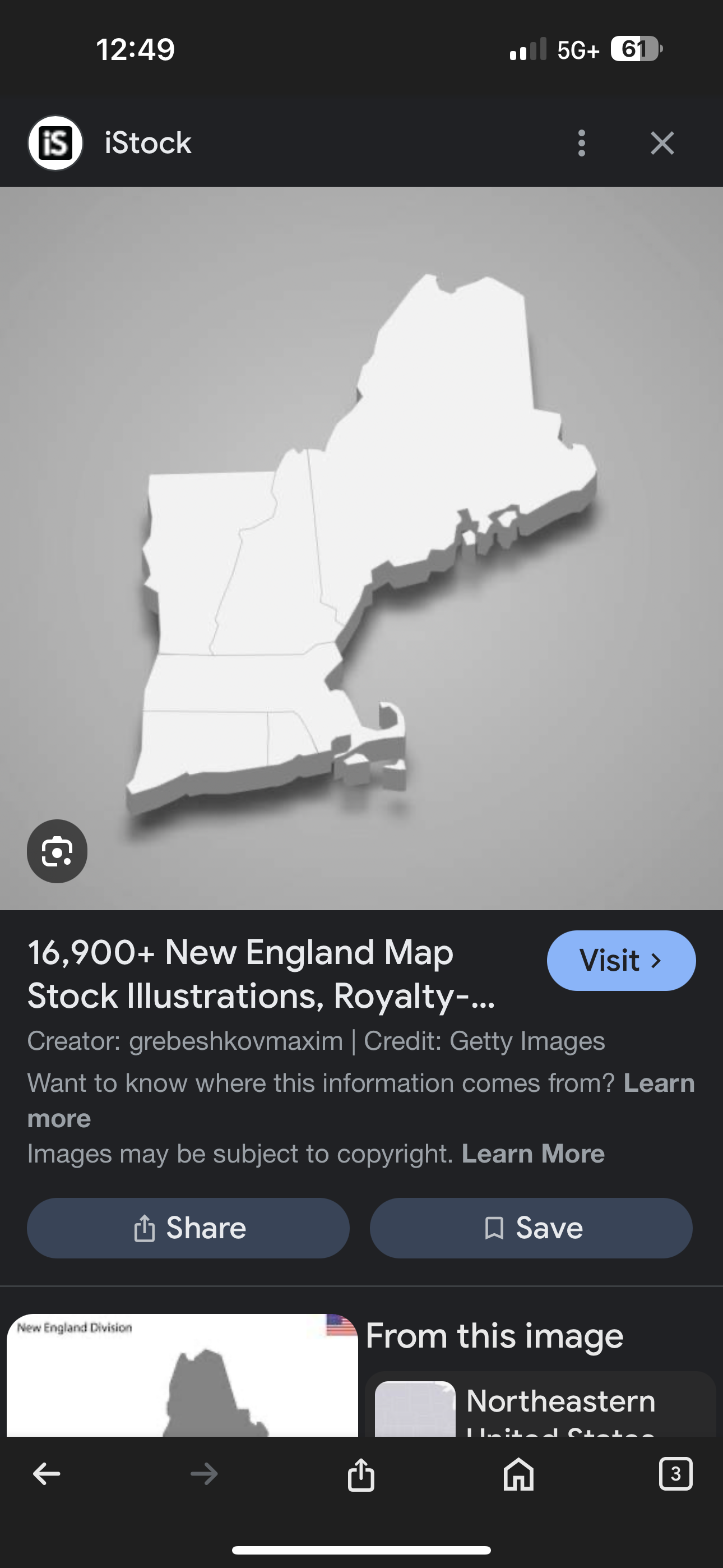
Task: Open the Northeastern United States card
Action: coord(540,1404)
